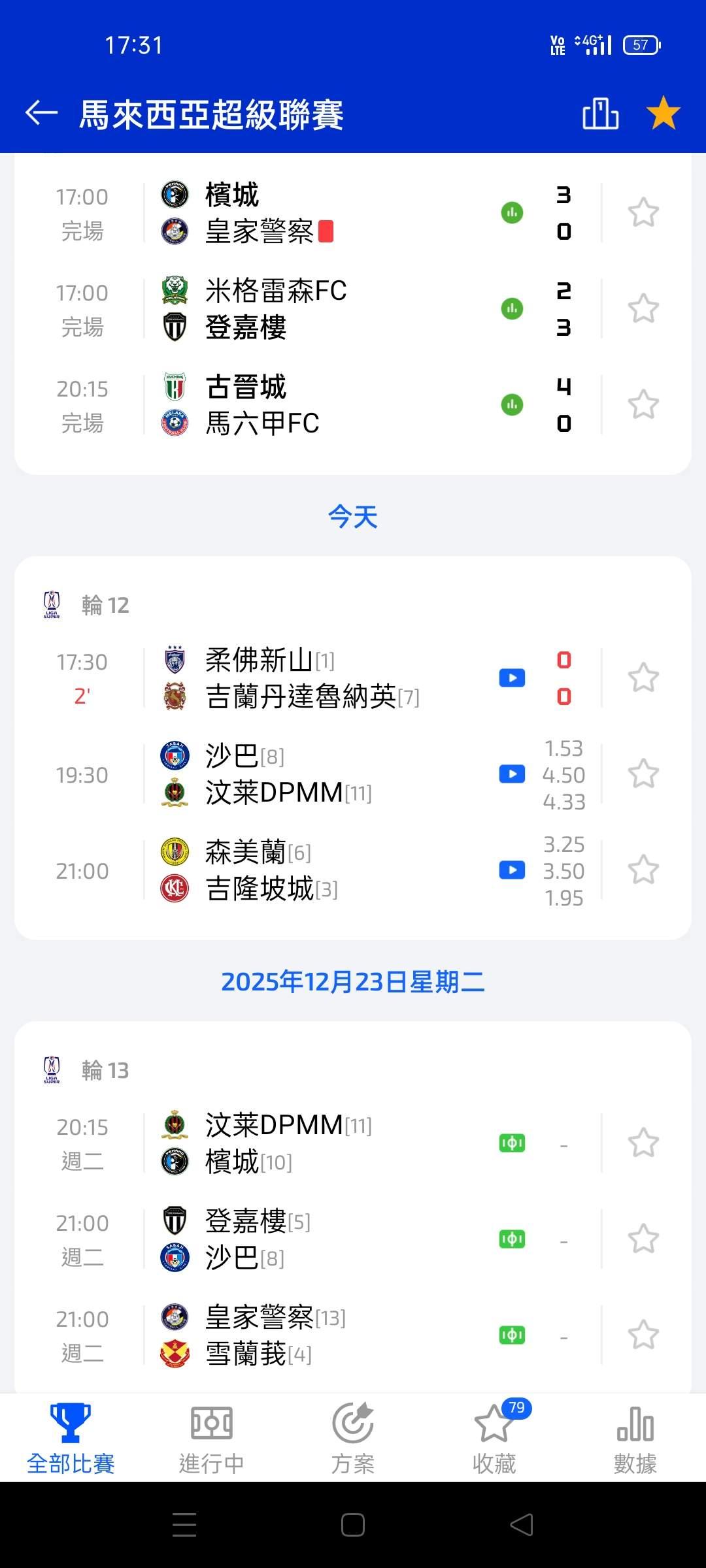Screen dimensions: 706x1568
Task: Star the 森美蘭 vs 吉隆坡城 match
Action: tap(643, 870)
